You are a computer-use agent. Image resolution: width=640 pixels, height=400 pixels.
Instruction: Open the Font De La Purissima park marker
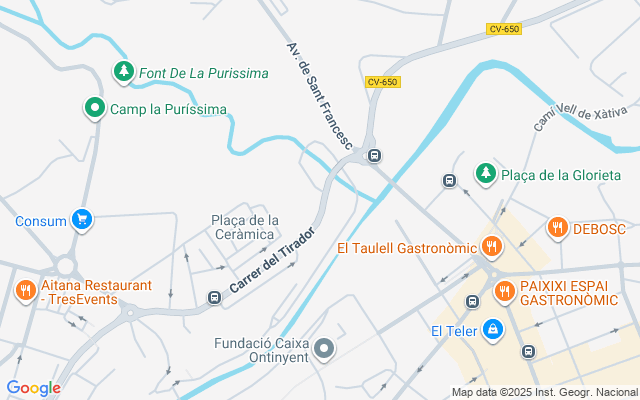click(x=123, y=72)
